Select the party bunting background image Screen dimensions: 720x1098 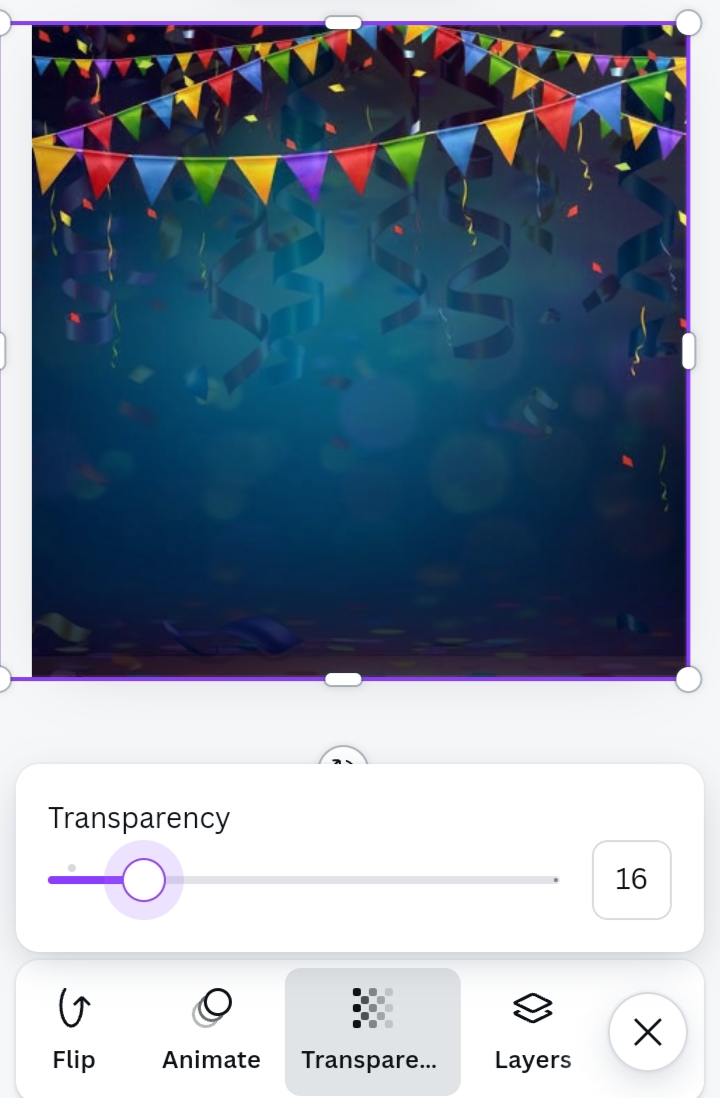point(359,350)
